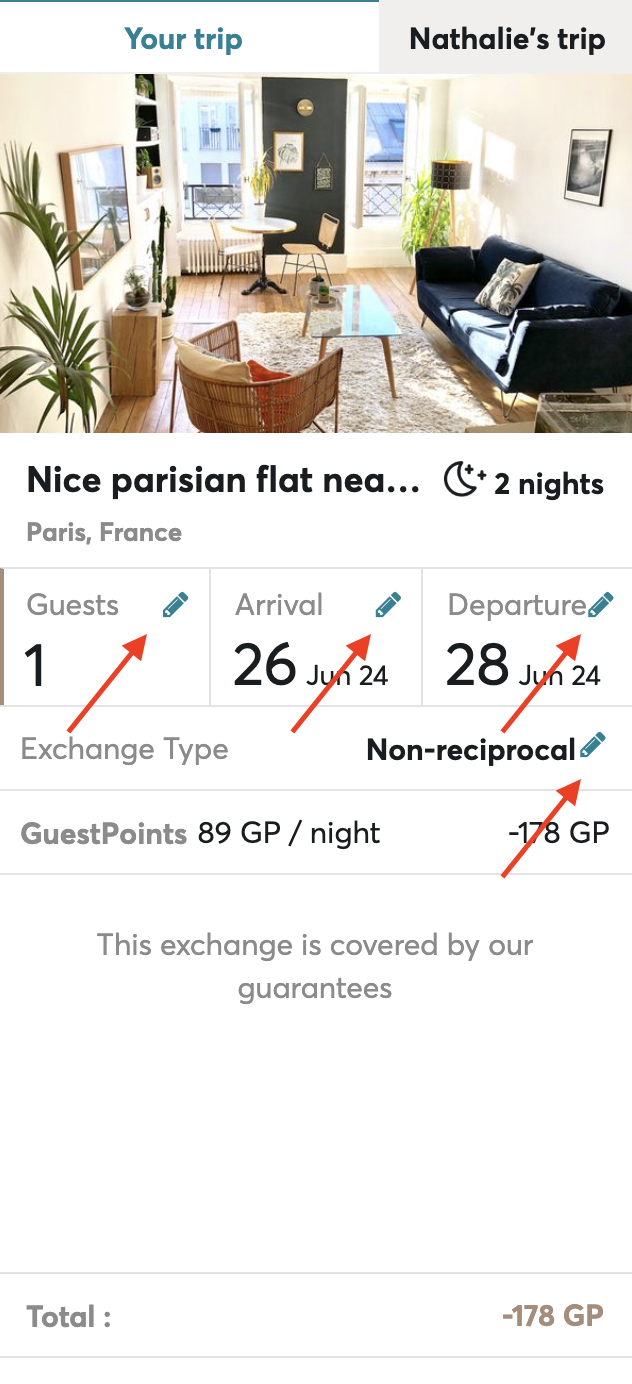Viewport: 632px width, 1384px height.
Task: Edit the number of guests
Action: [175, 605]
